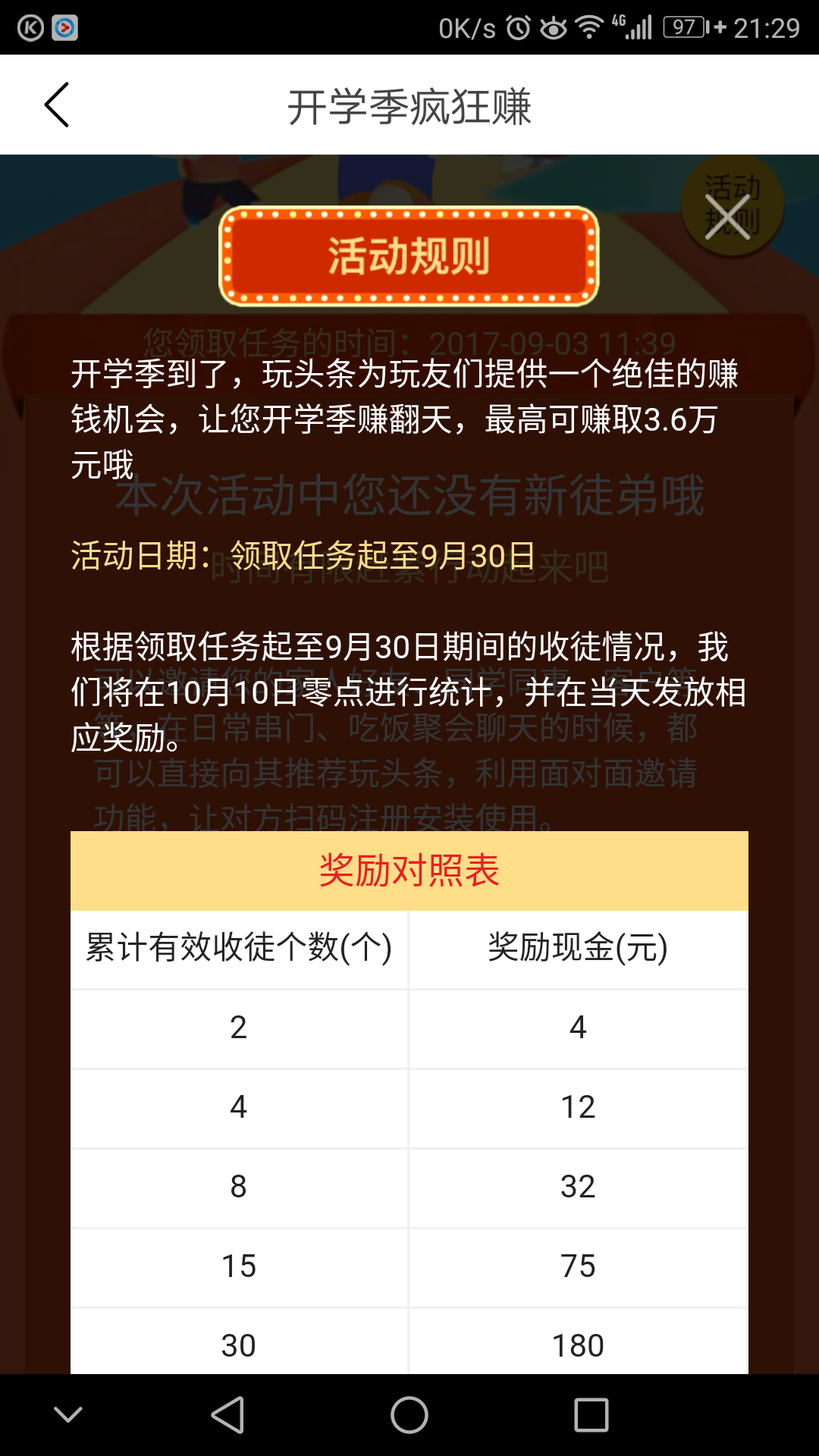Tap the system home button
Viewport: 819px width, 1456px height.
click(x=409, y=1415)
